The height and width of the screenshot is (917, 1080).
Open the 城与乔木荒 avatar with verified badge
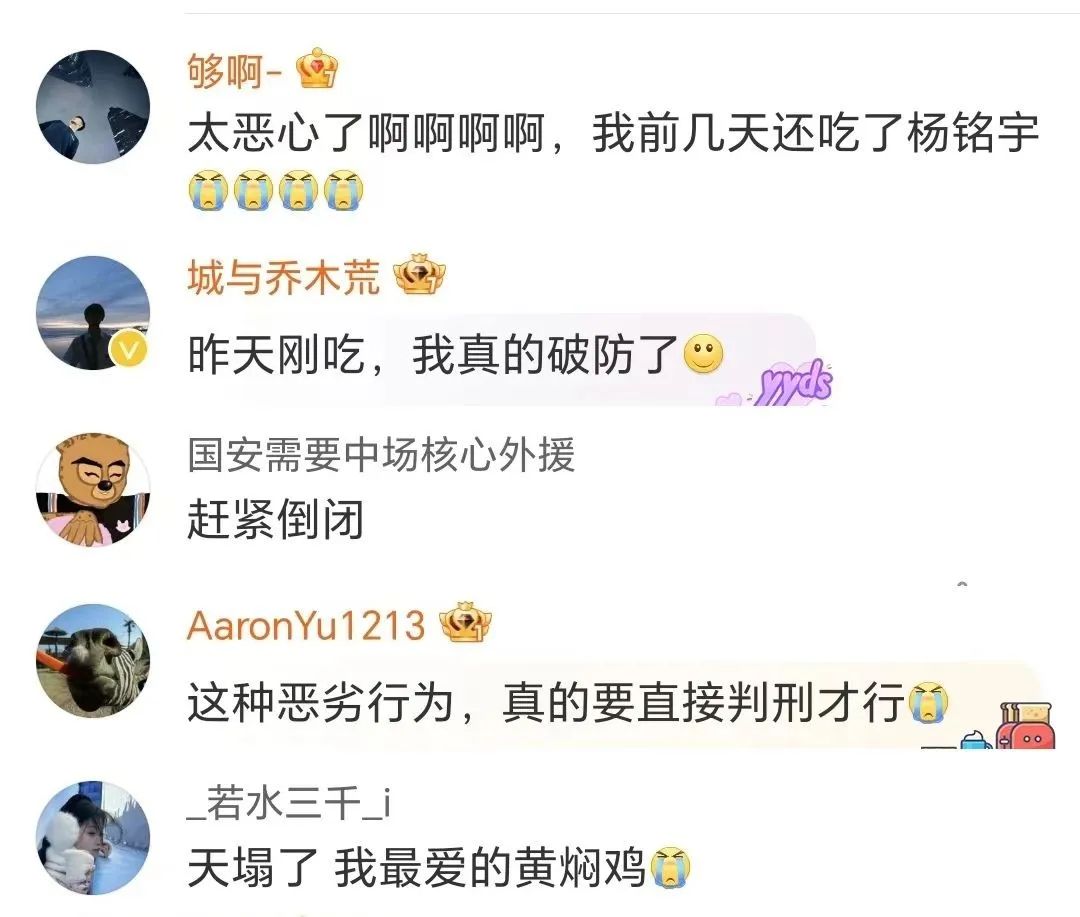[93, 313]
